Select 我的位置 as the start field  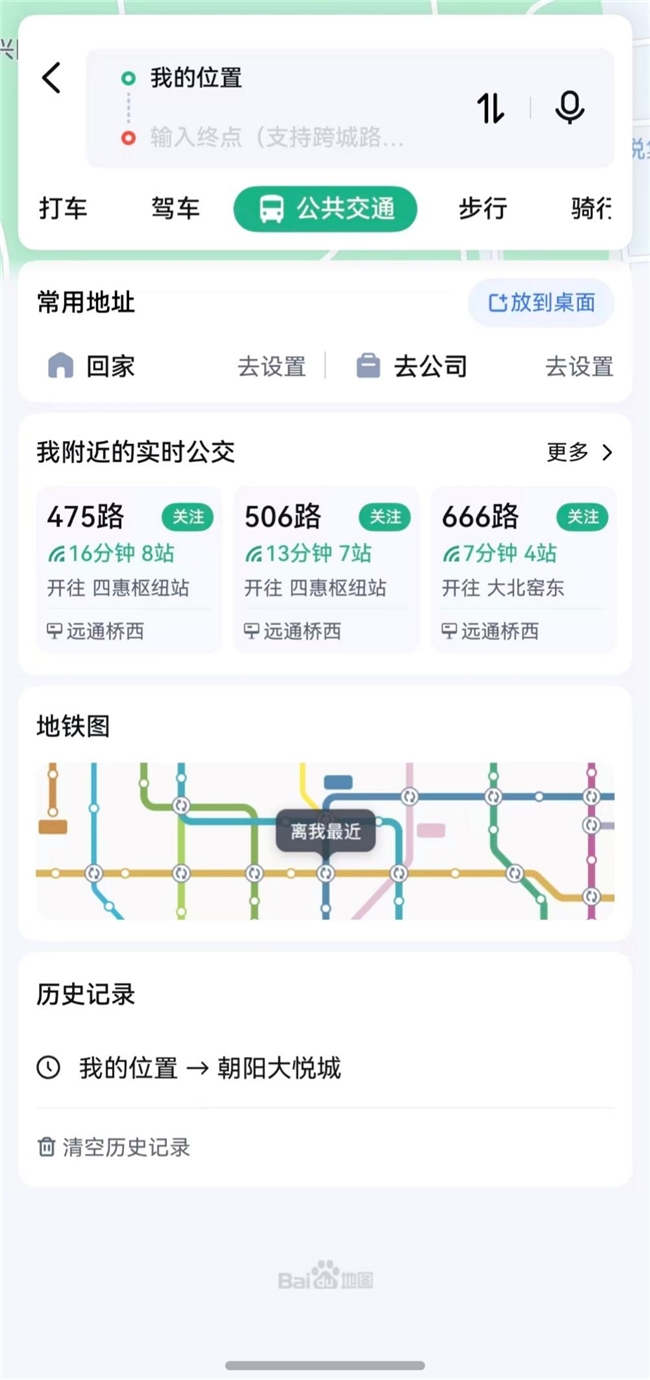click(x=197, y=78)
